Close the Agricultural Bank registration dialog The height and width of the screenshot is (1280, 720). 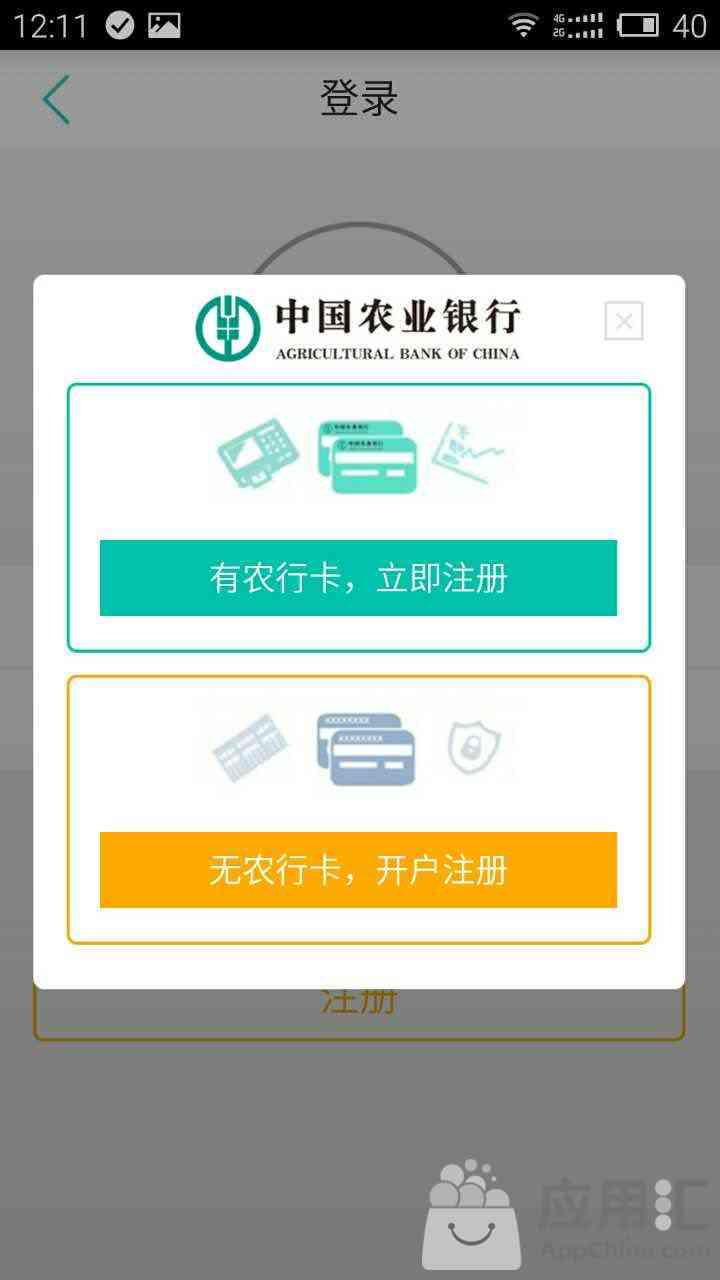(624, 321)
